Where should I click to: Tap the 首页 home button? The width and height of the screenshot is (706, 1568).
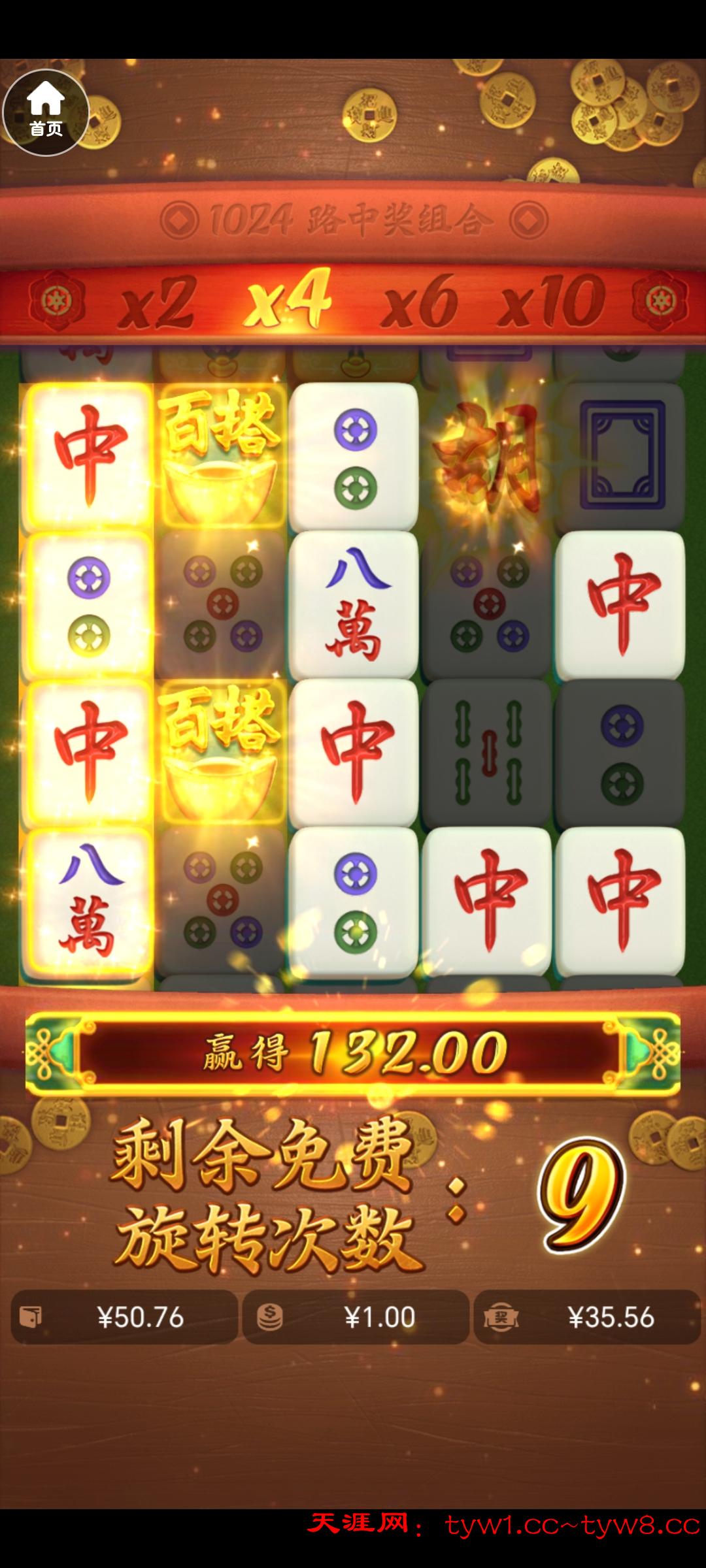[46, 112]
